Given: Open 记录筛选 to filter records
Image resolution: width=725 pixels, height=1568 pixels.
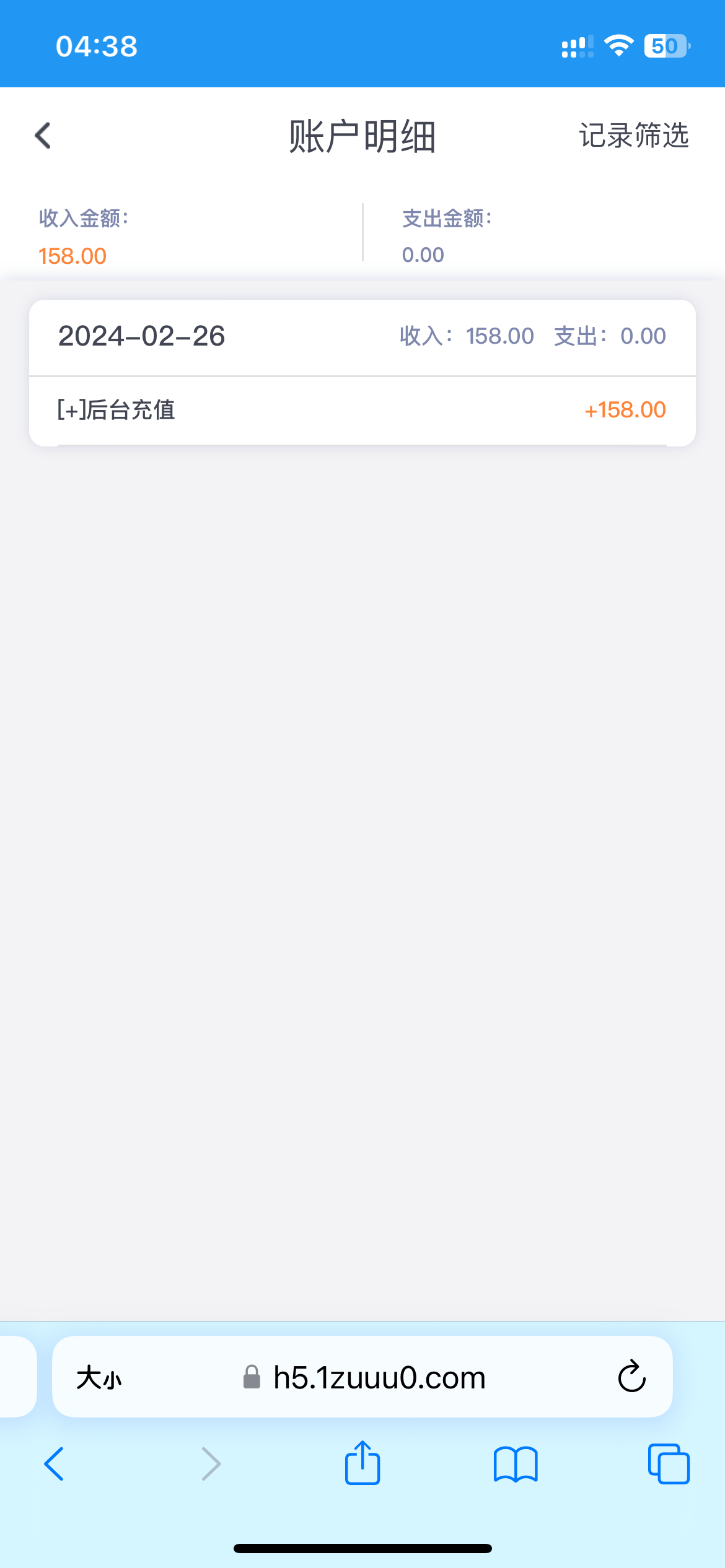Looking at the screenshot, I should [x=633, y=137].
